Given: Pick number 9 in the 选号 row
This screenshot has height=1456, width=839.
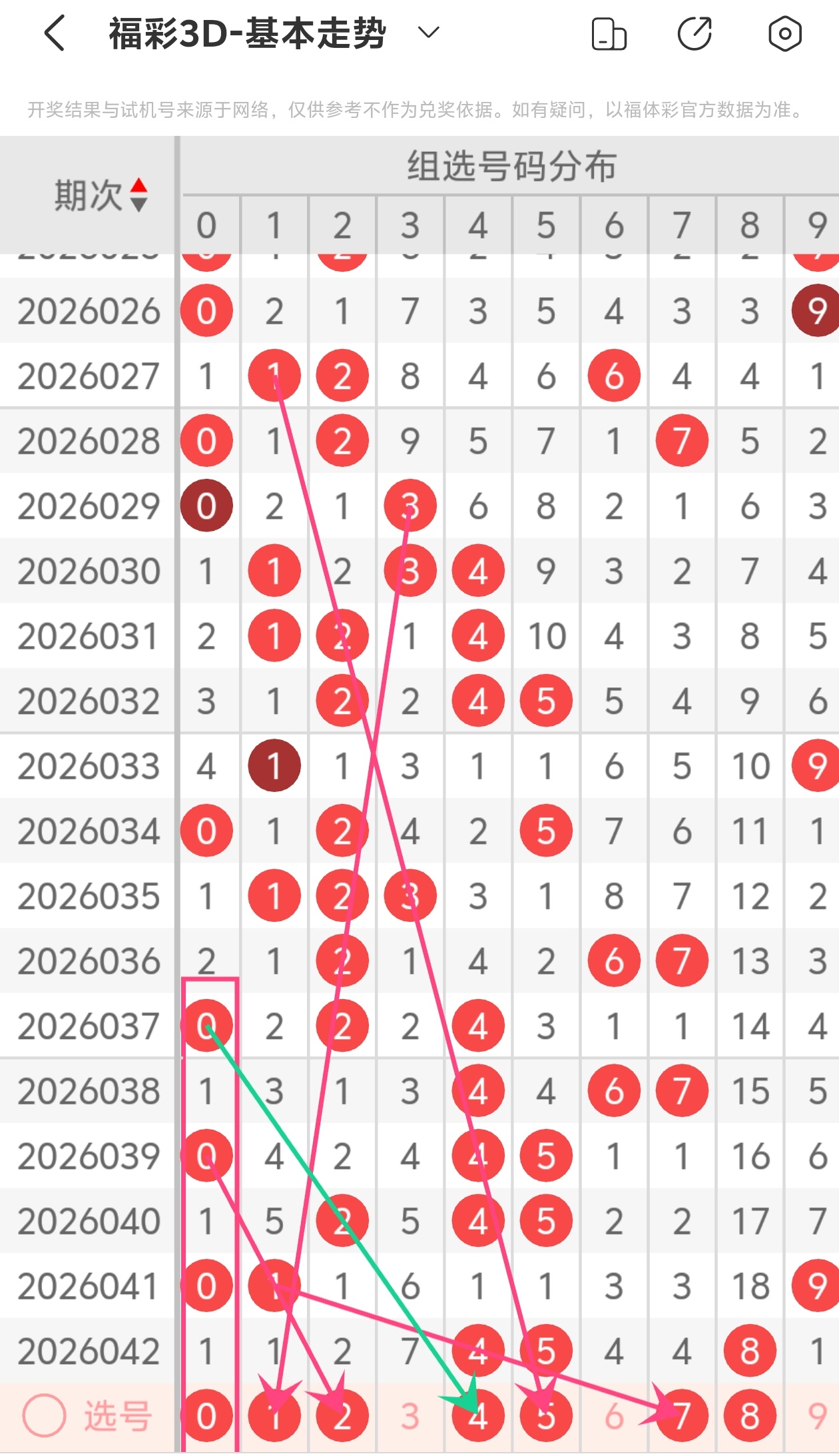Looking at the screenshot, I should tap(818, 1416).
